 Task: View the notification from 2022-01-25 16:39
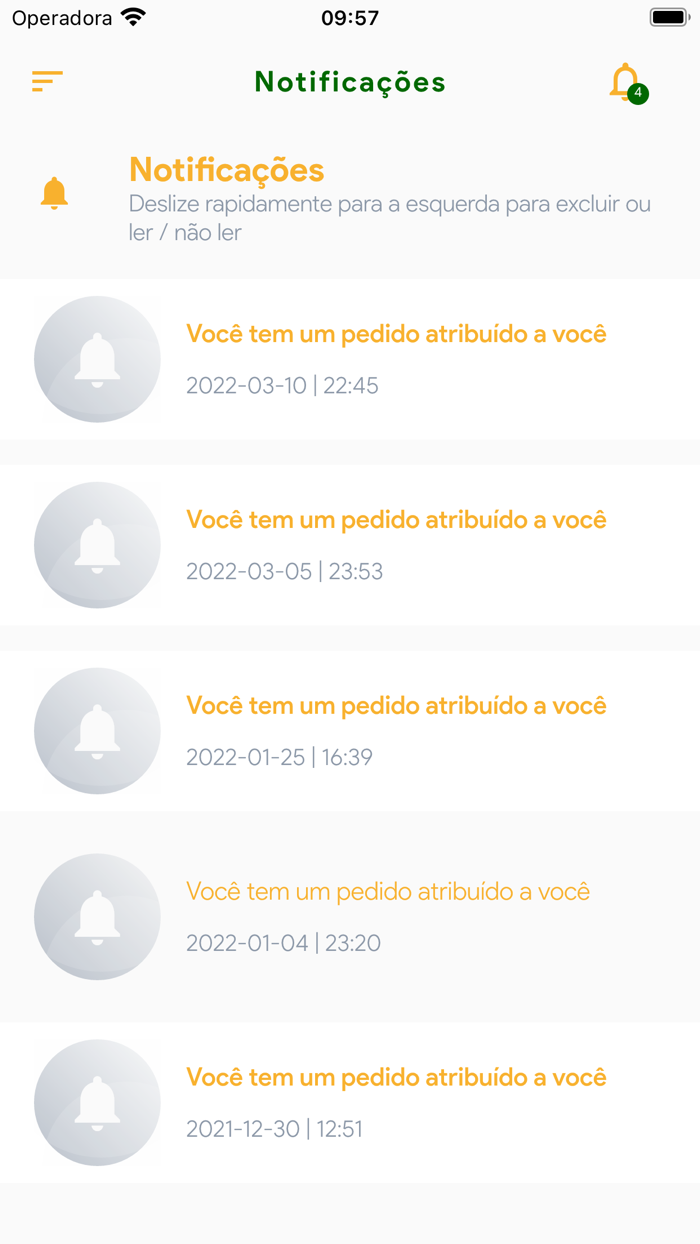click(396, 731)
